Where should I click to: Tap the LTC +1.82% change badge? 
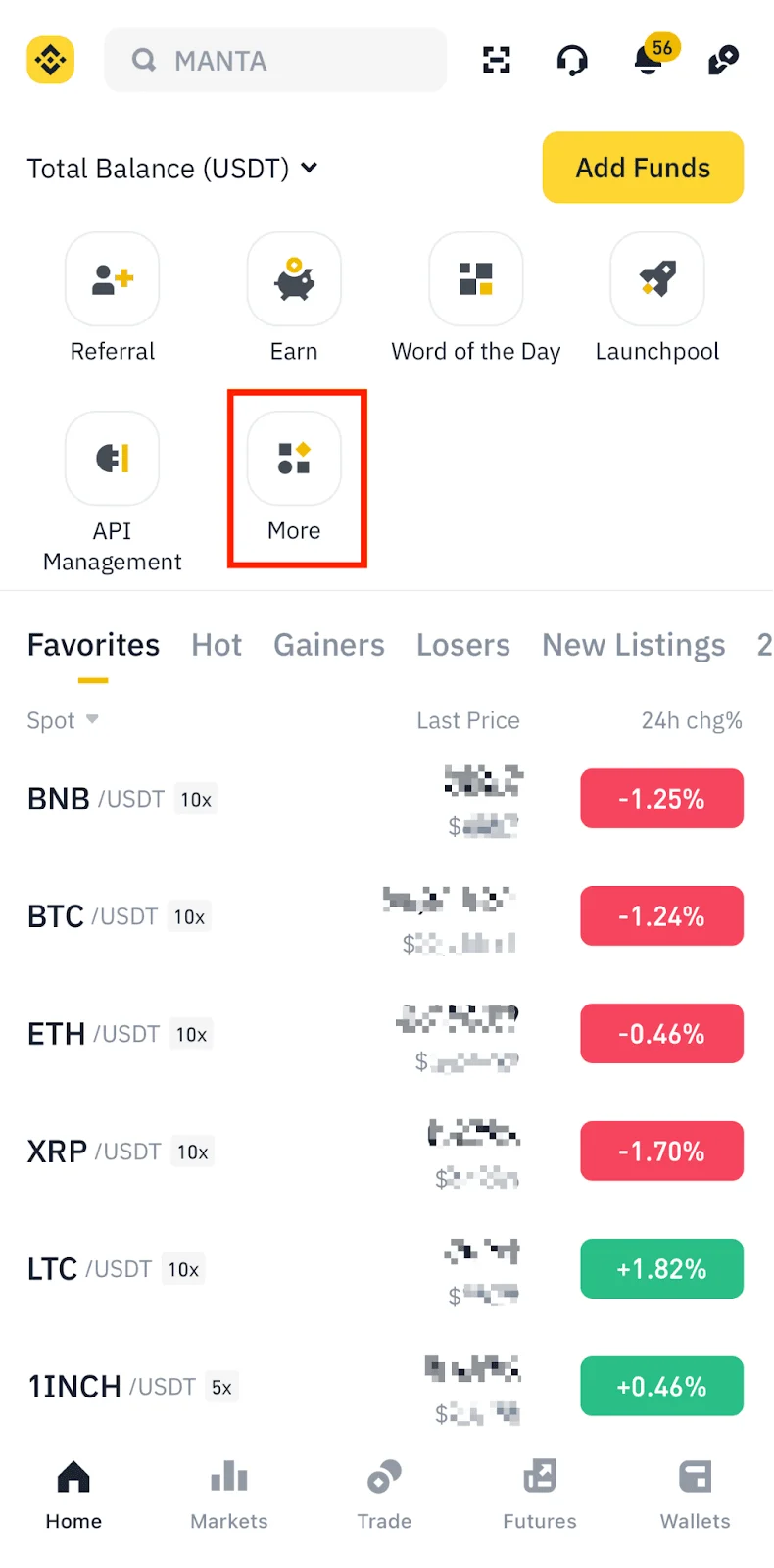[x=661, y=1268]
